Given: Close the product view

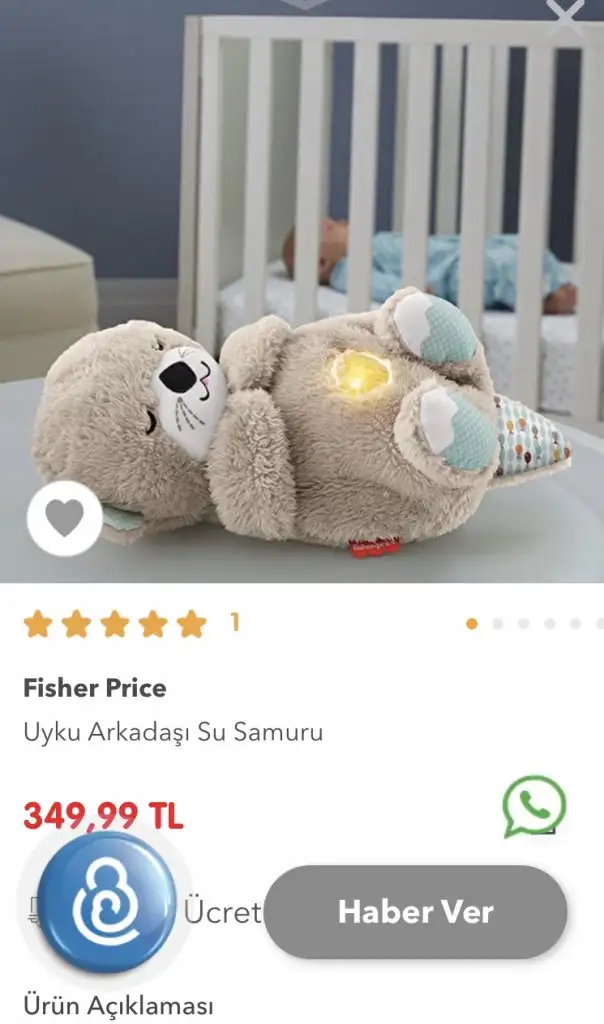Looking at the screenshot, I should point(566,17).
